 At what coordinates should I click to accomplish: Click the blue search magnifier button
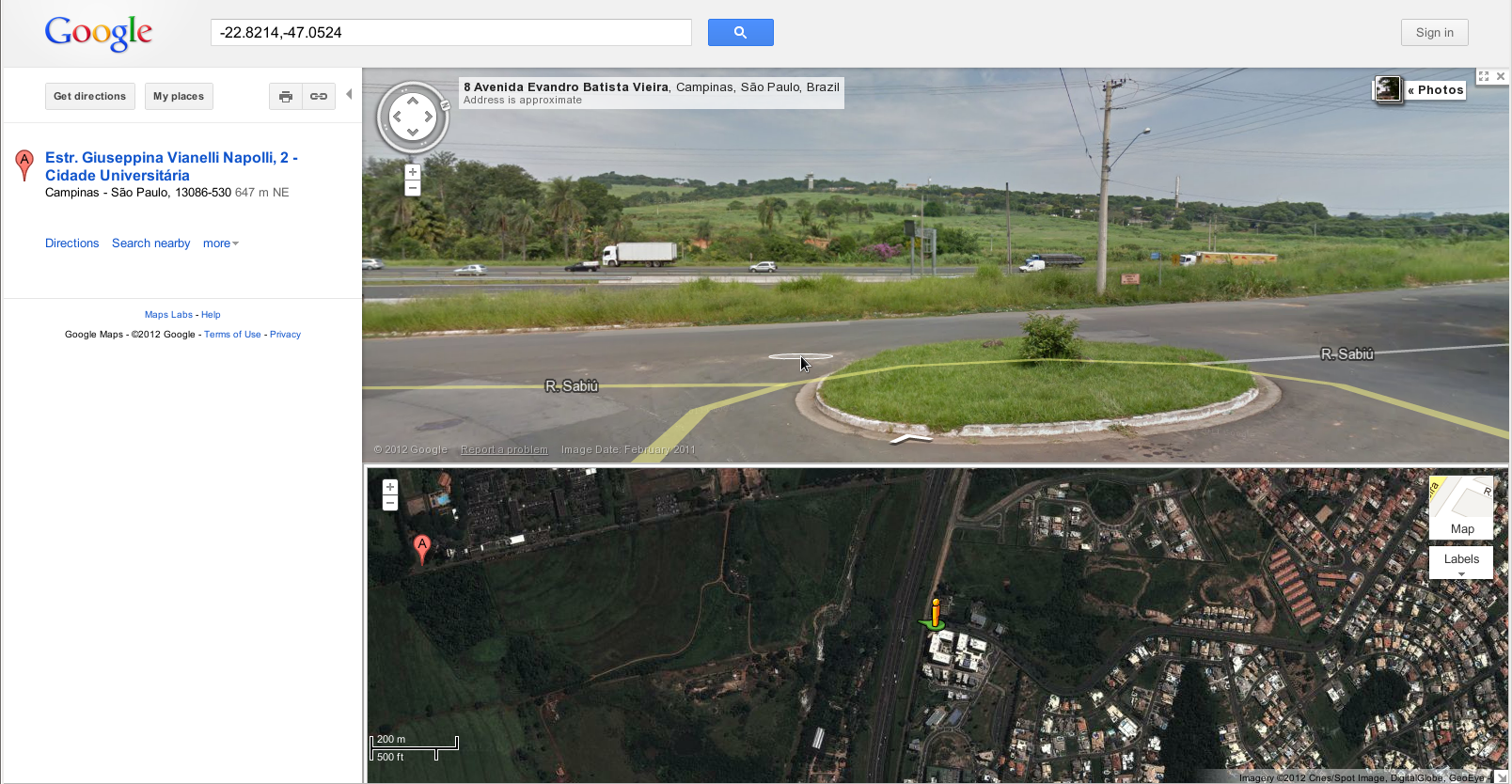tap(740, 33)
